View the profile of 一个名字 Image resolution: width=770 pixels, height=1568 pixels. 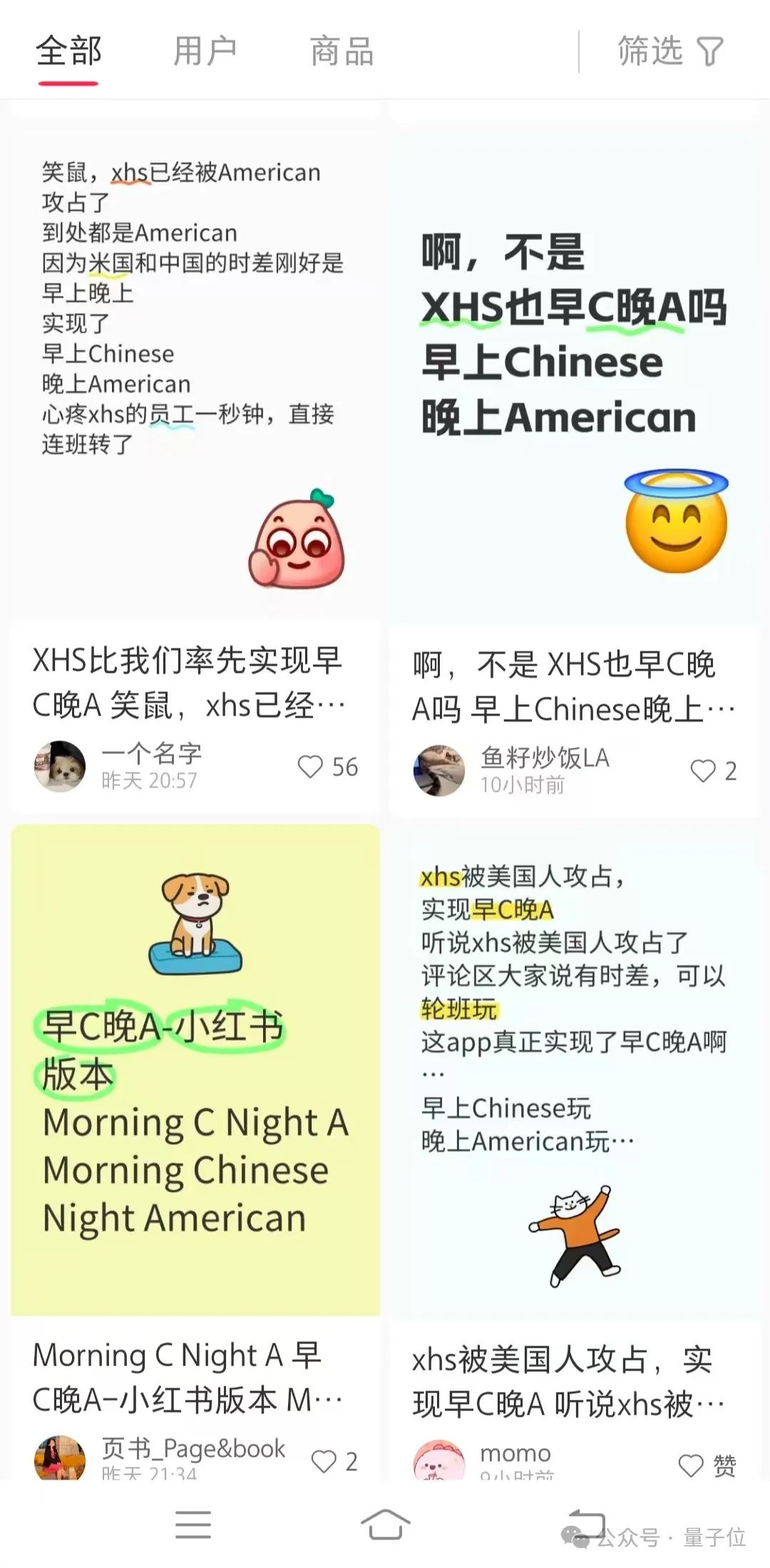point(60,766)
